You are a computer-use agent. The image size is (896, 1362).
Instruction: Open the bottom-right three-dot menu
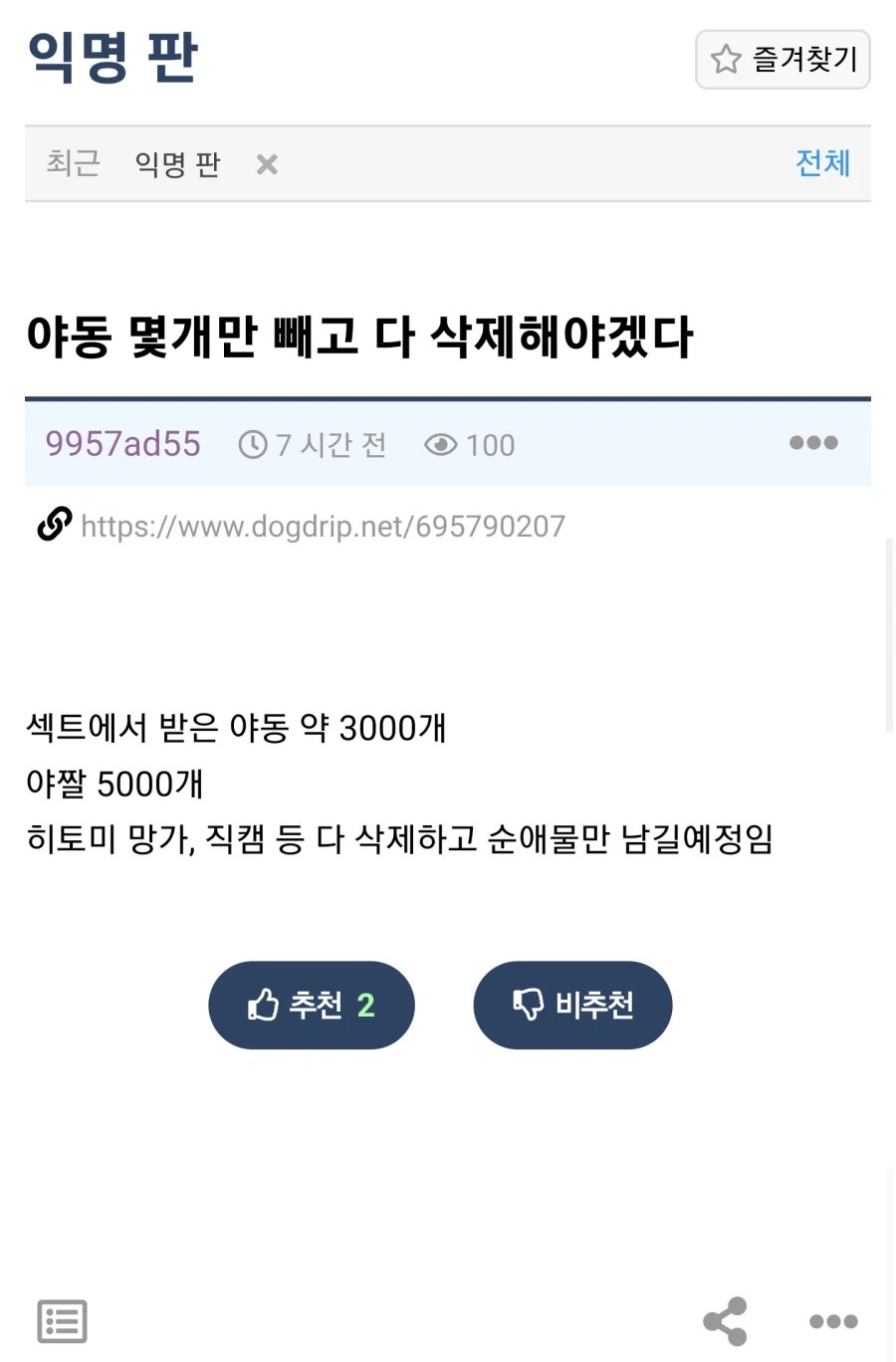pyautogui.click(x=832, y=1321)
